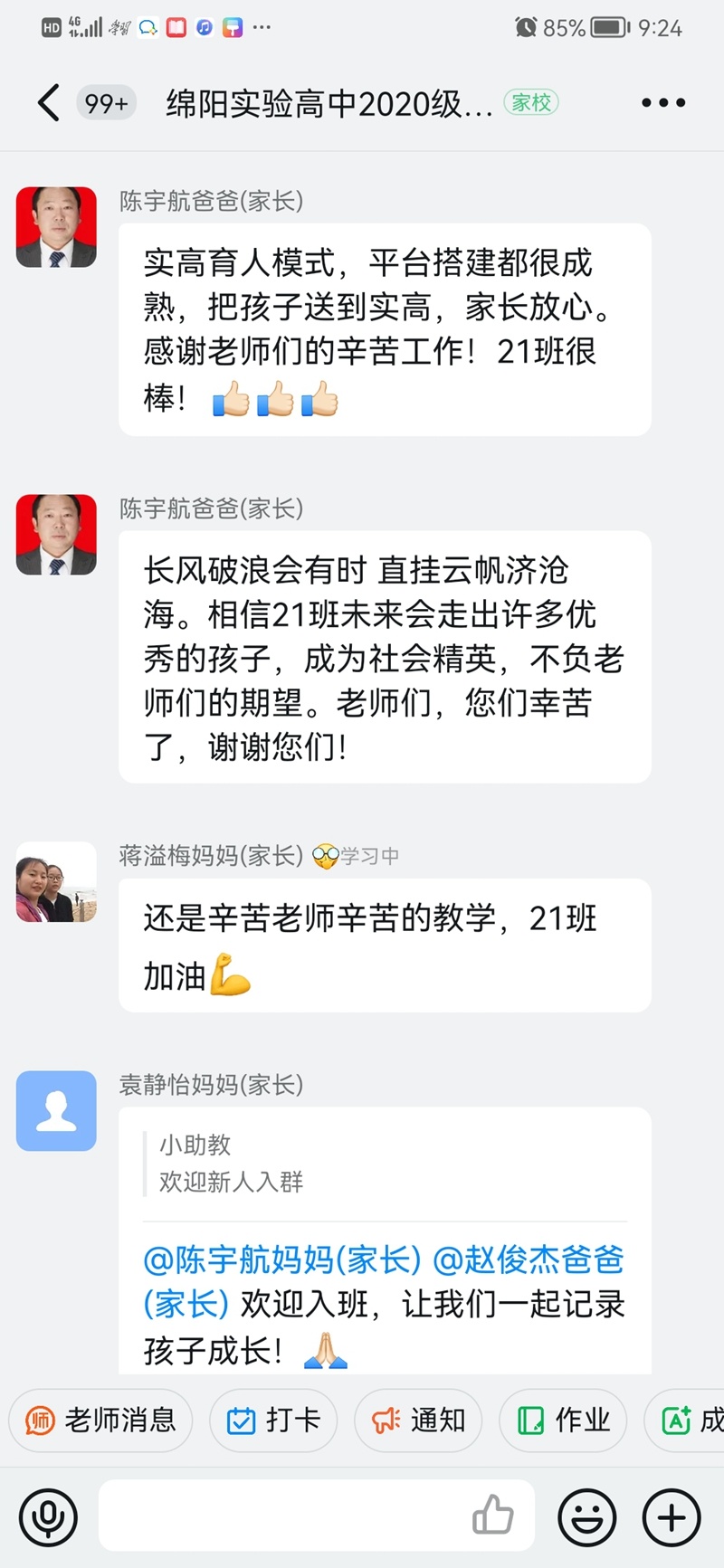Open the 打卡 check-in chip
Viewport: 724px width, 1568px height.
(272, 1421)
